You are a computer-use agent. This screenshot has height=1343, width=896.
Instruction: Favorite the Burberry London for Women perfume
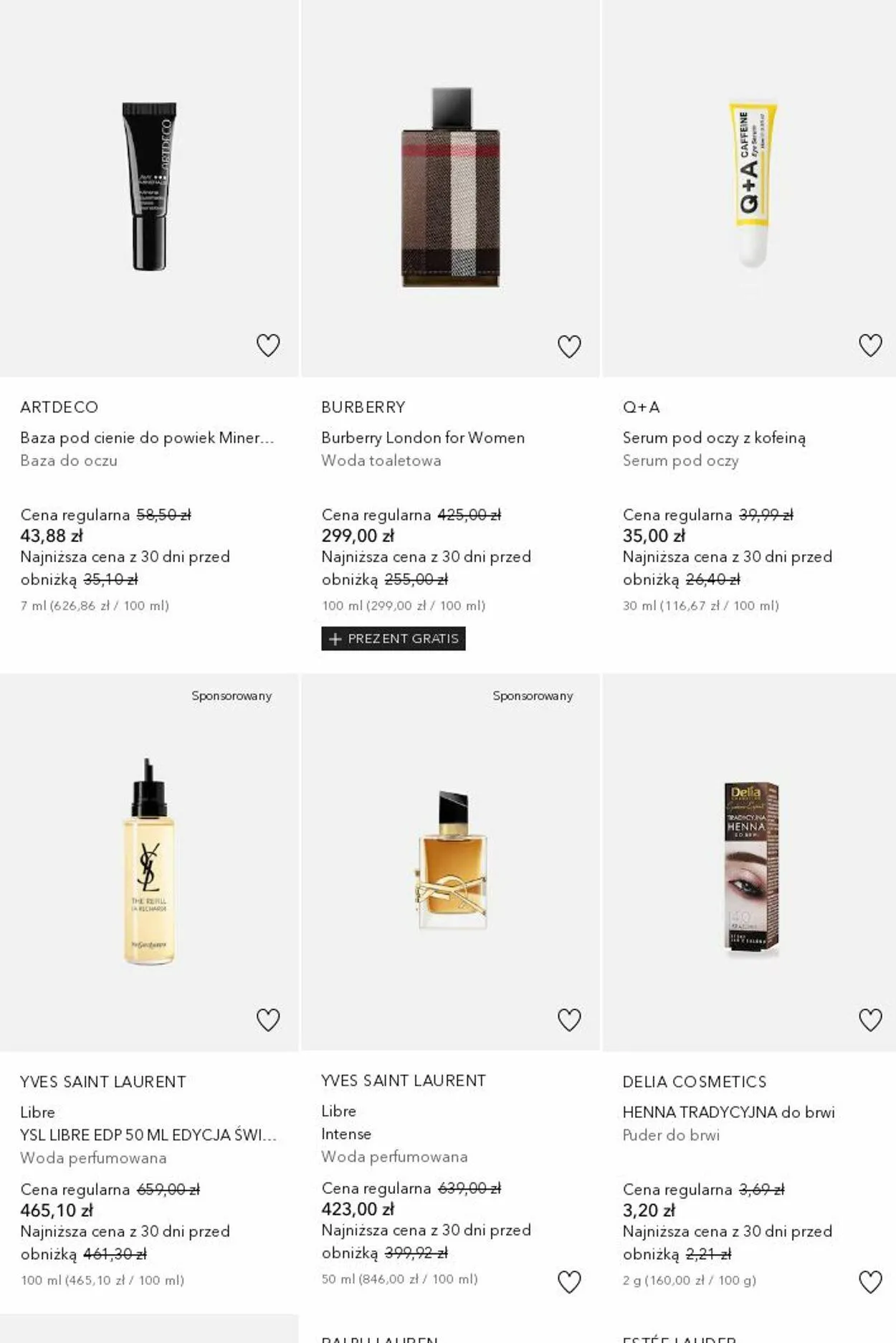[569, 346]
